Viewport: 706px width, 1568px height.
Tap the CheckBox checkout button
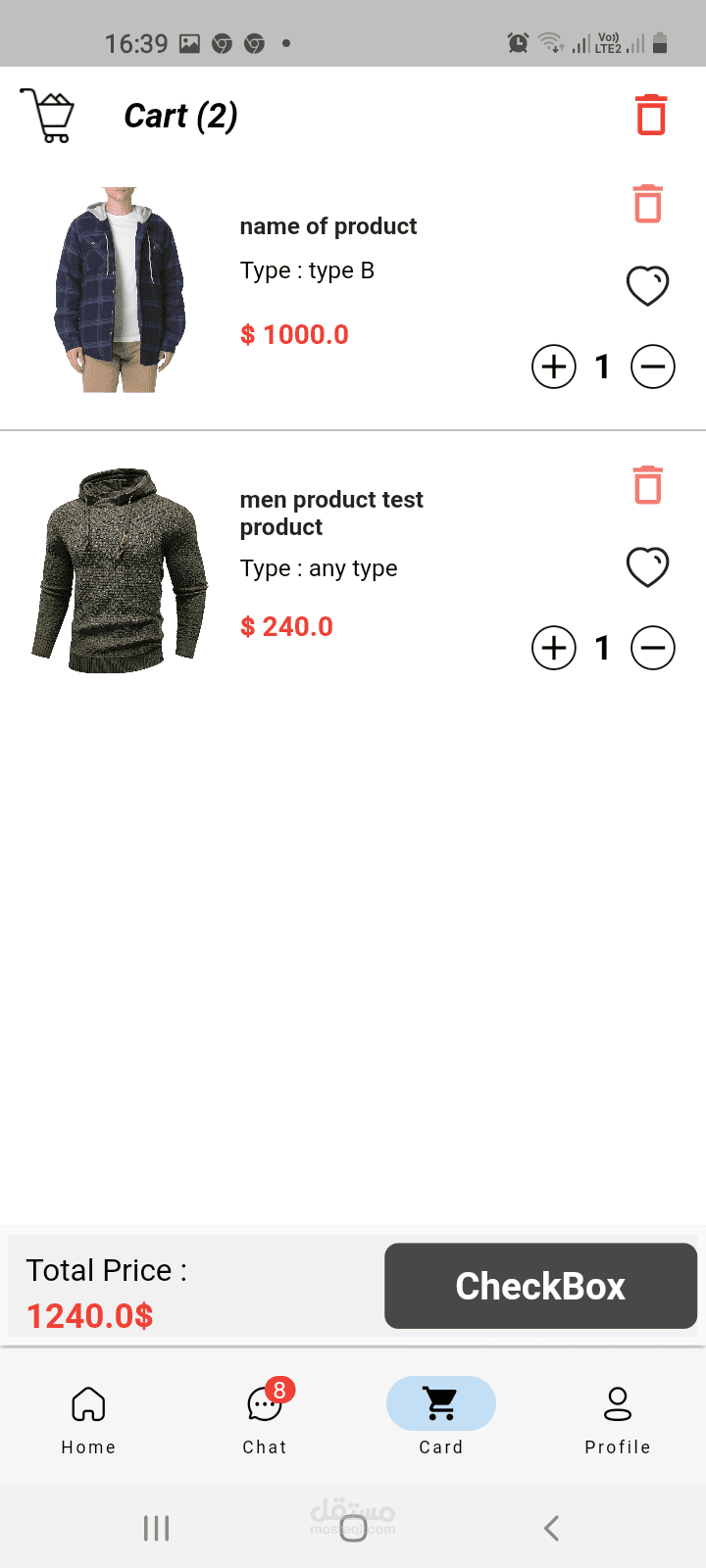(540, 1286)
